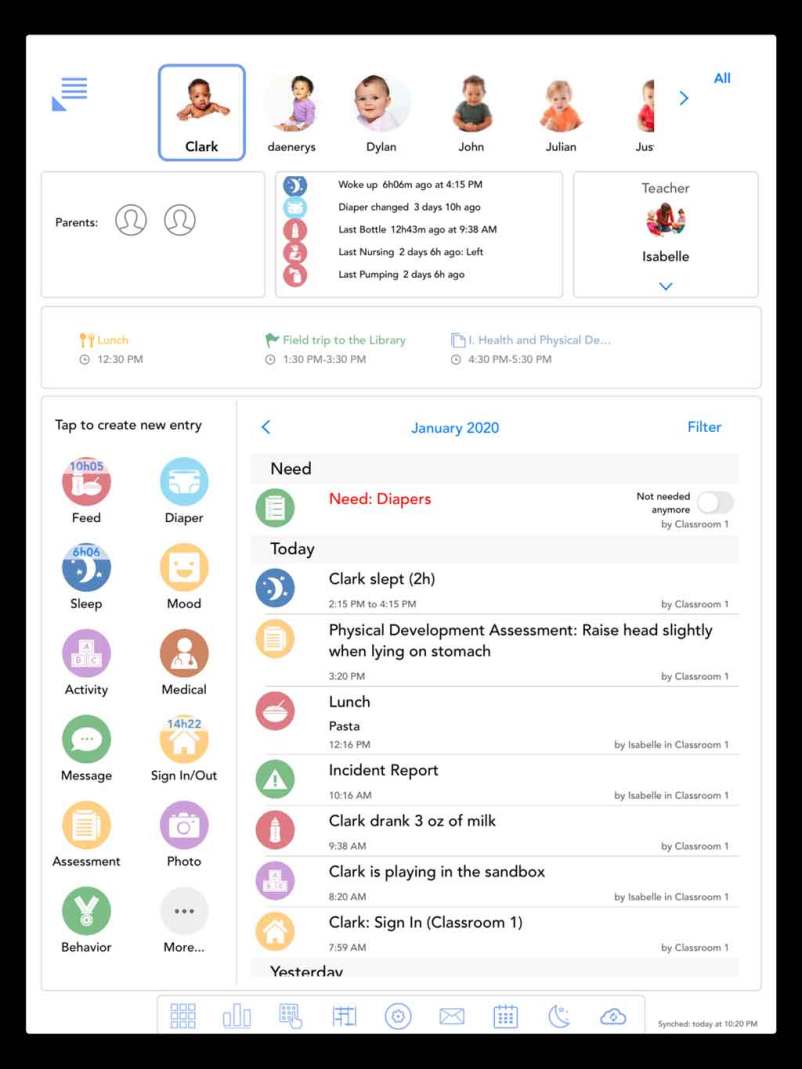Open the calendar icon in bottom toolbar
This screenshot has height=1069, width=802.
tap(506, 1017)
